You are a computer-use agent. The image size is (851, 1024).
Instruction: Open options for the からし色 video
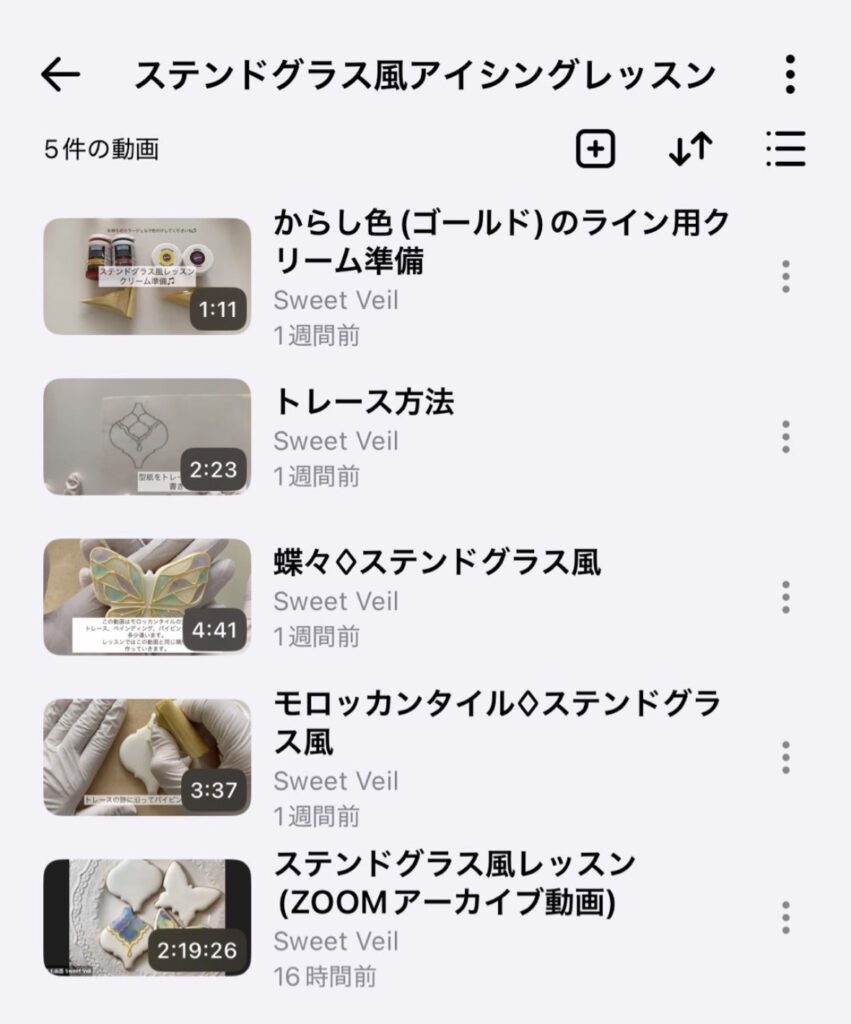(x=786, y=276)
